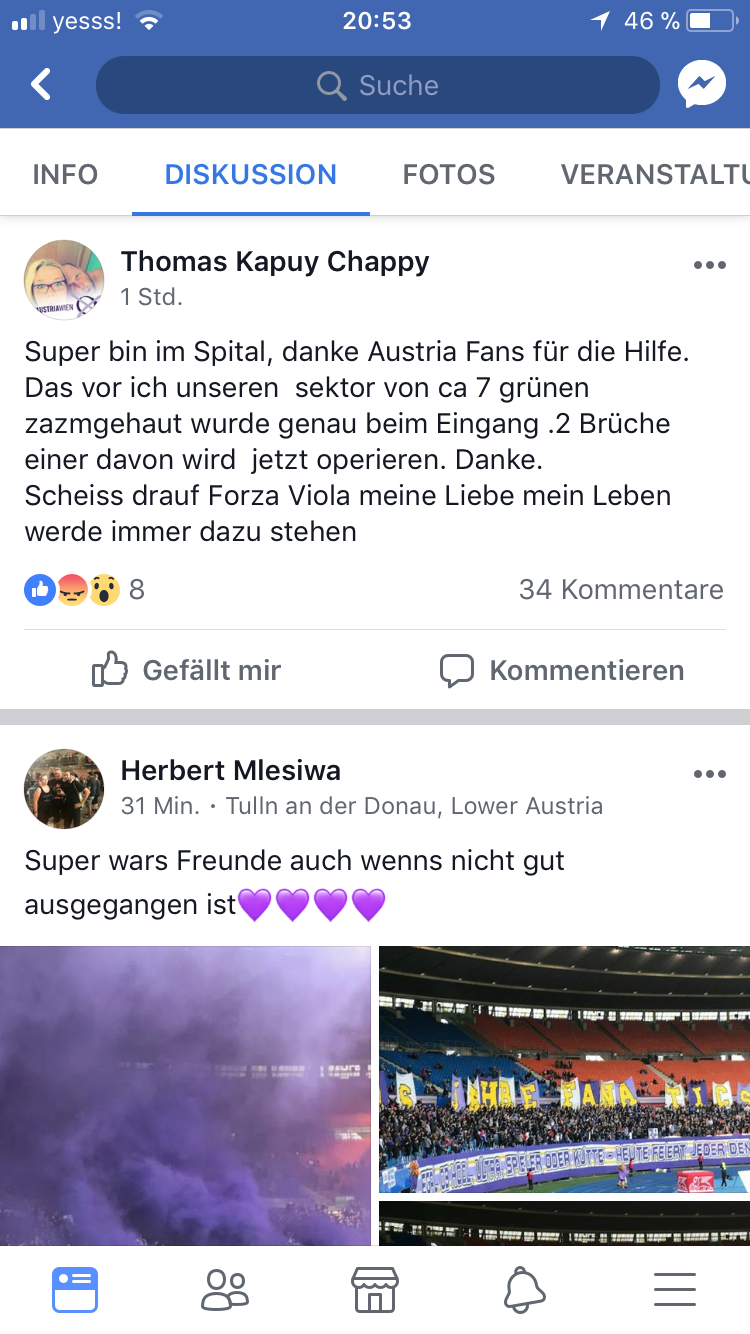Open the stadium banner photo in Herbert's post
Screen dimensions: 750x1334
(564, 1070)
